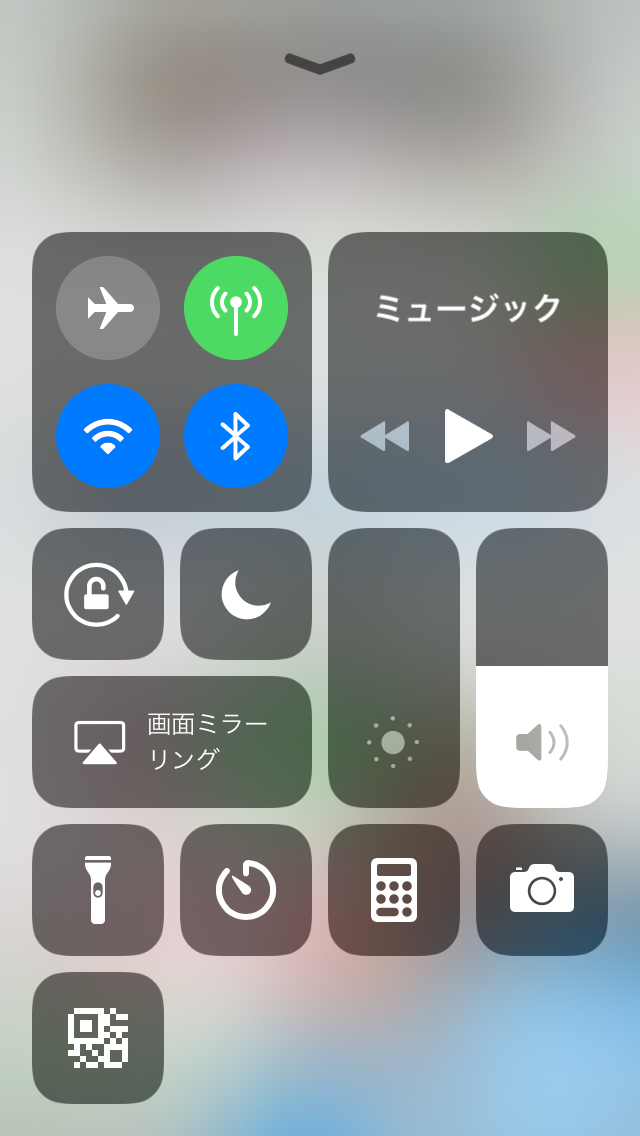Open the calculator
This screenshot has height=1136, width=640.
[x=394, y=890]
